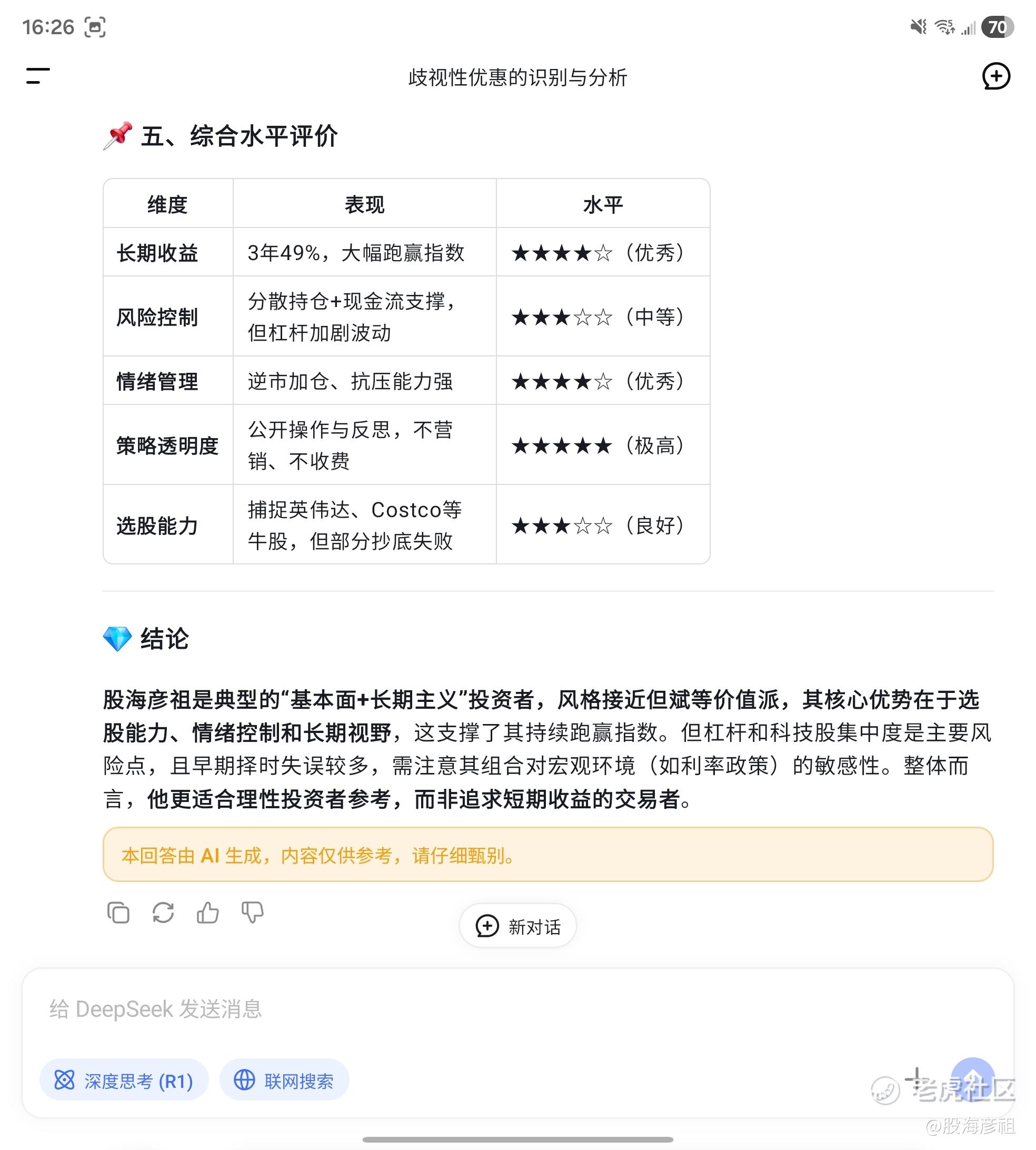This screenshot has height=1150, width=1036.
Task: Send the message with the arrow button
Action: point(973,1079)
